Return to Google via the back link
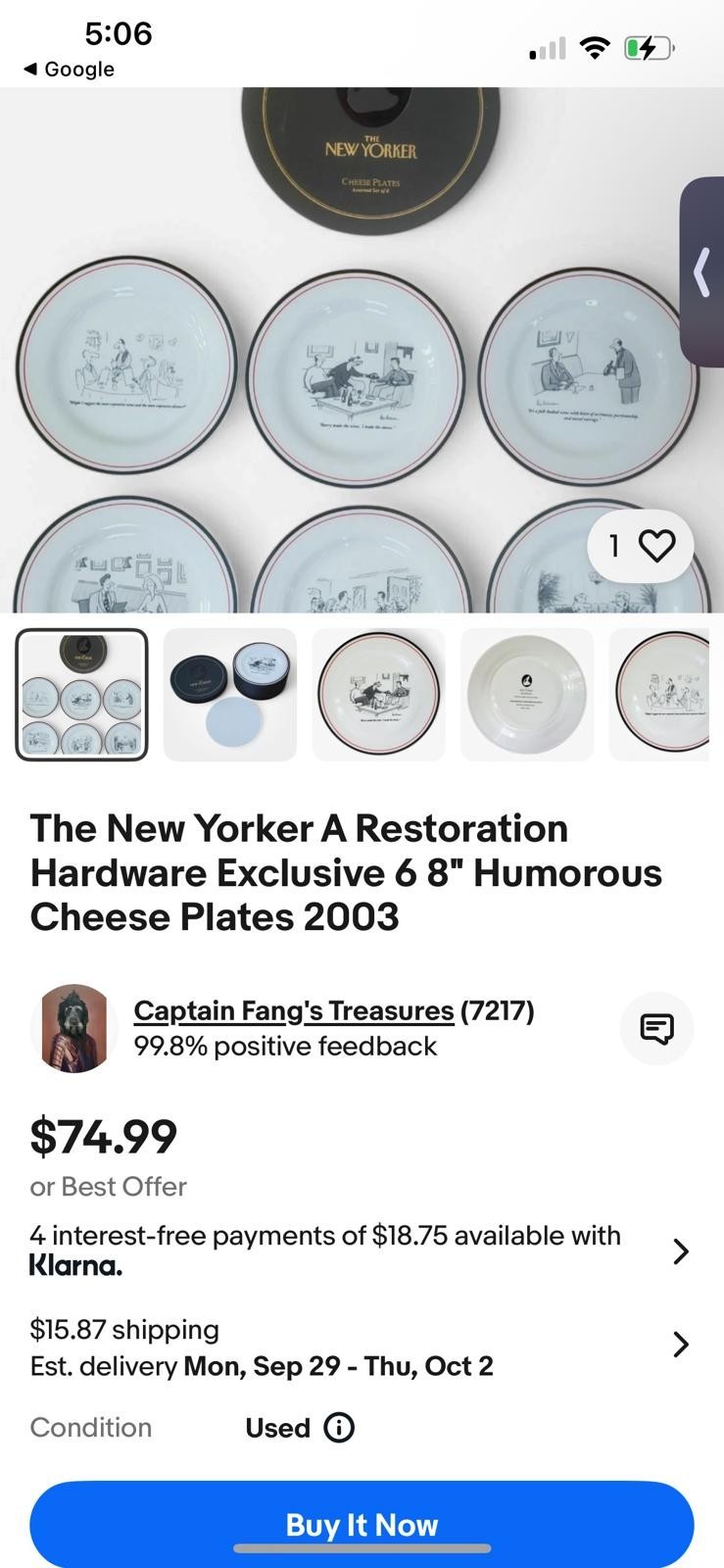This screenshot has height=1568, width=724. coord(69,70)
